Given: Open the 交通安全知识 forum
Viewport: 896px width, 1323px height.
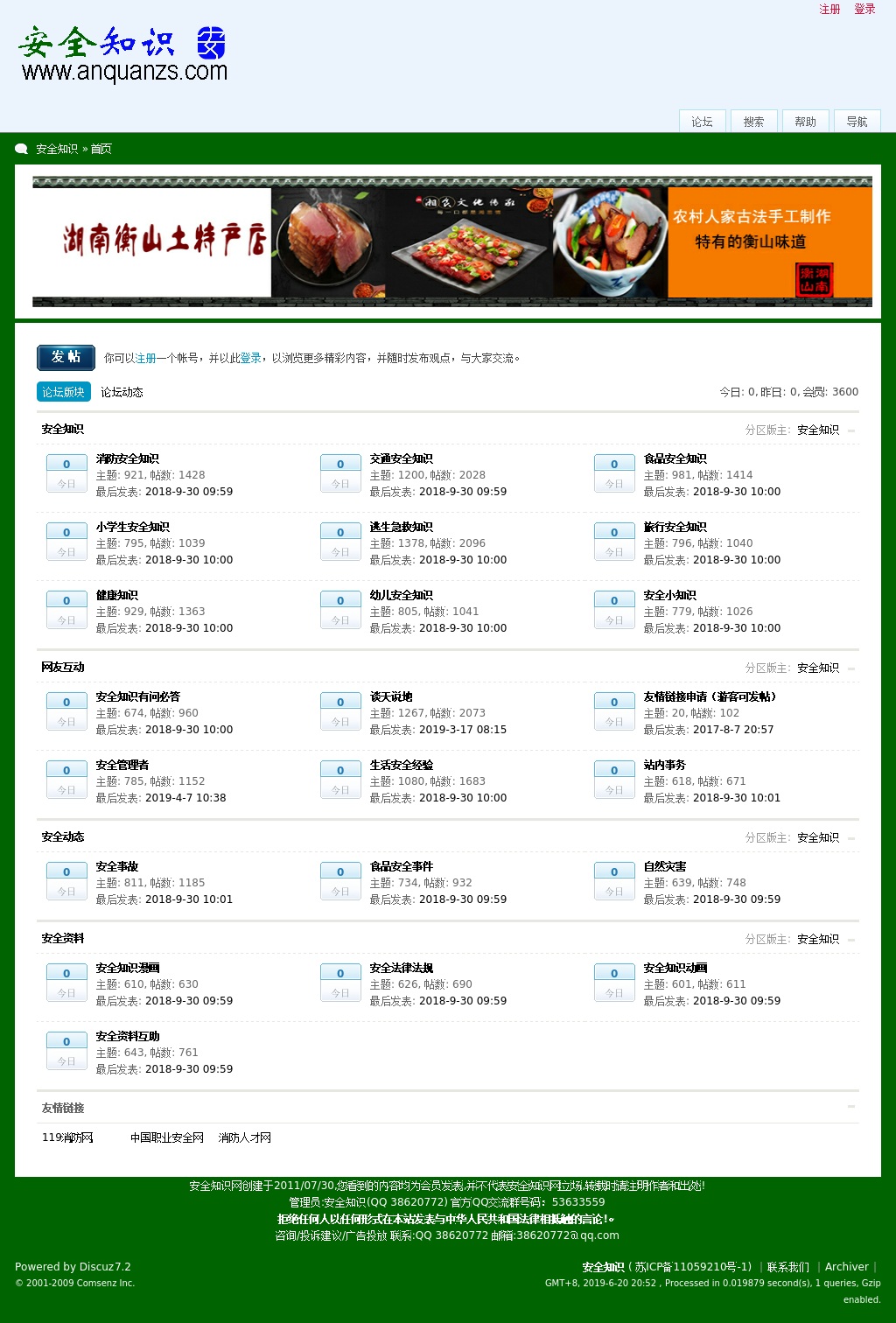Looking at the screenshot, I should pos(402,458).
